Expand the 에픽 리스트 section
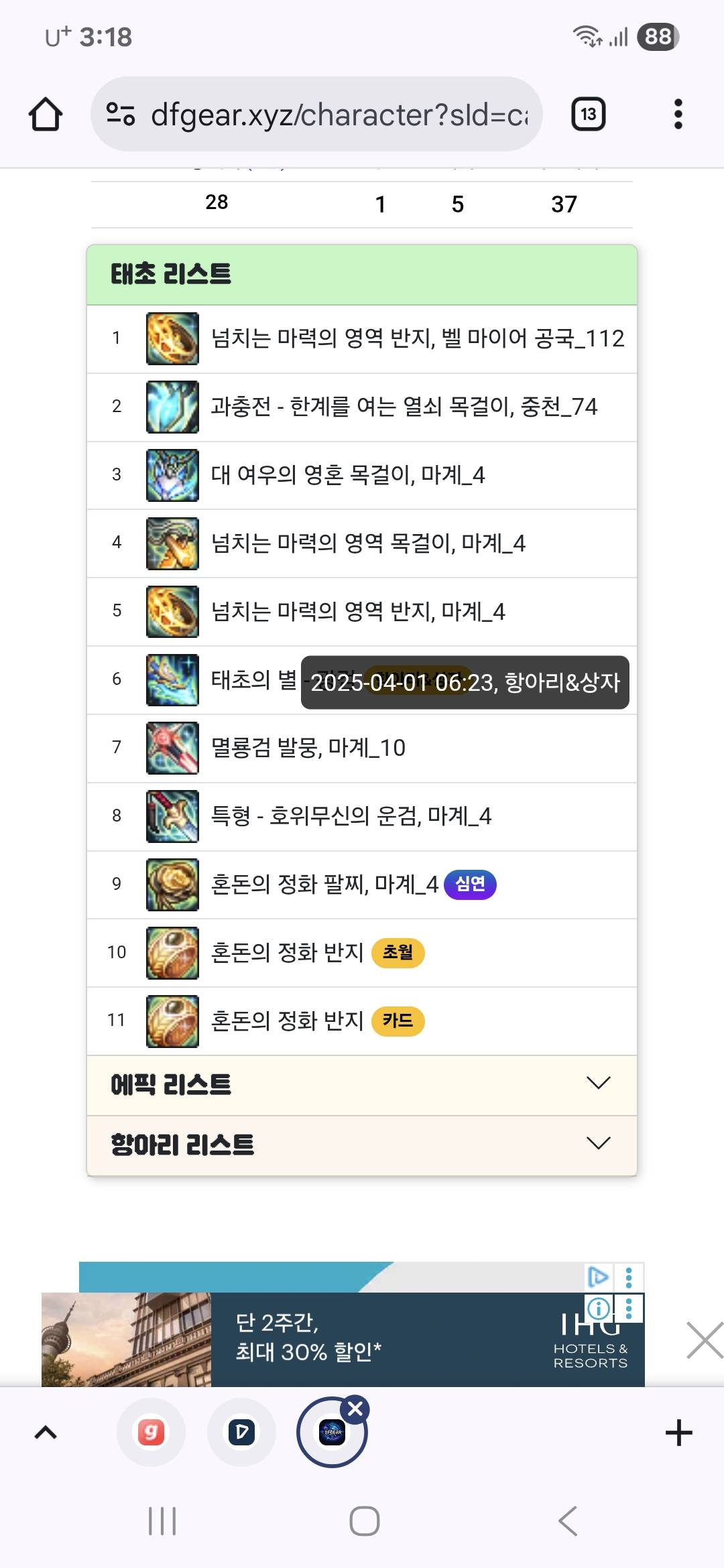 click(x=362, y=1085)
